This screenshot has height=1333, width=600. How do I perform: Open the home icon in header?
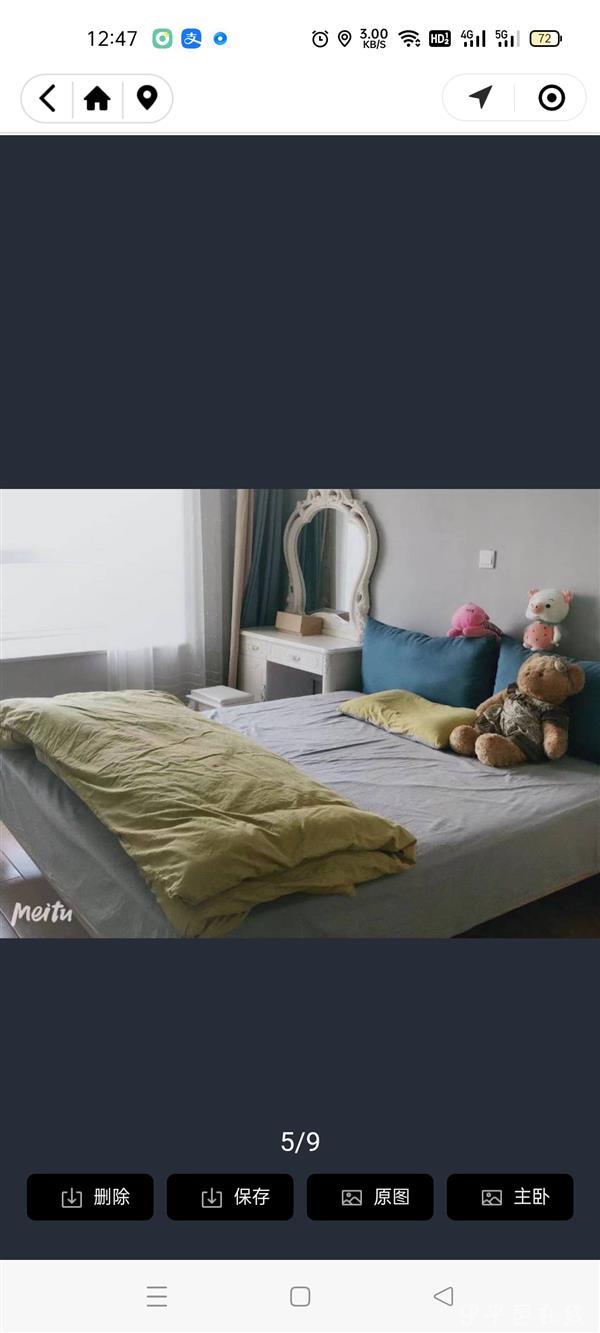(97, 98)
